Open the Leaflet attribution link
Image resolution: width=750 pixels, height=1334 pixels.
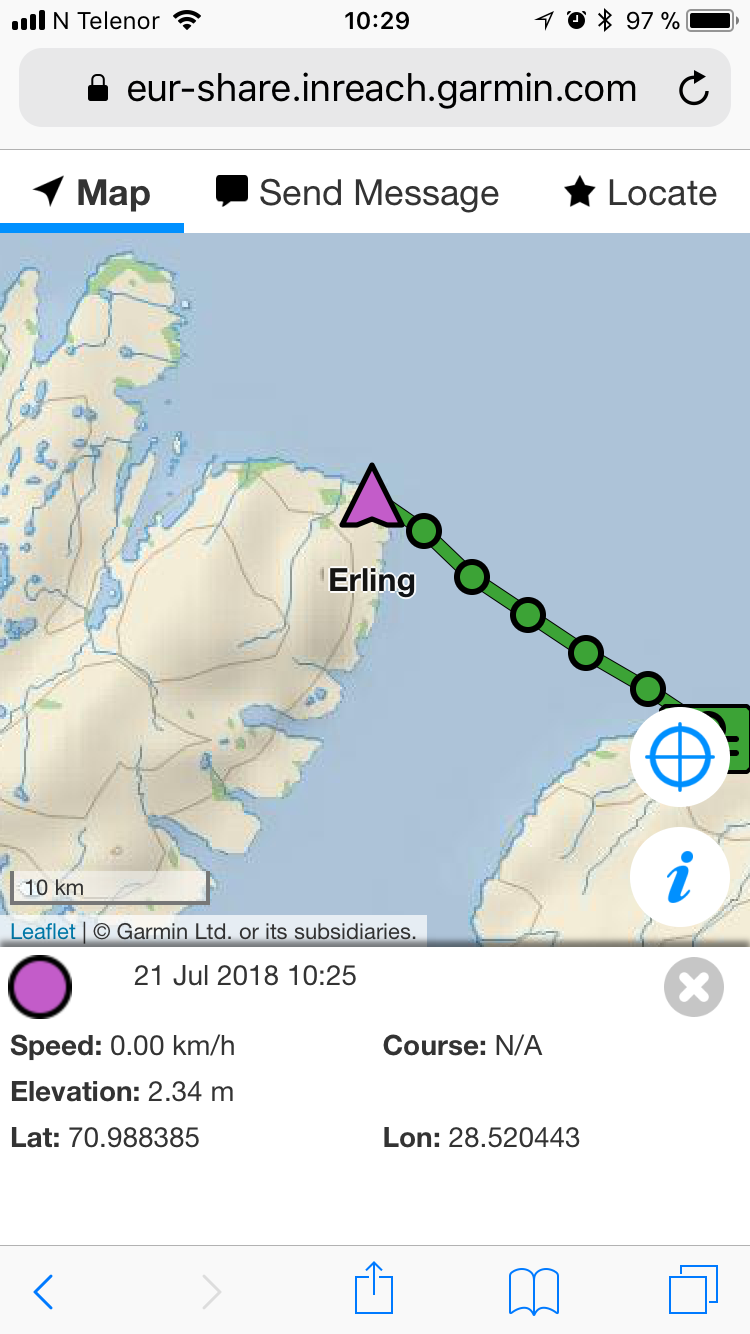click(43, 932)
